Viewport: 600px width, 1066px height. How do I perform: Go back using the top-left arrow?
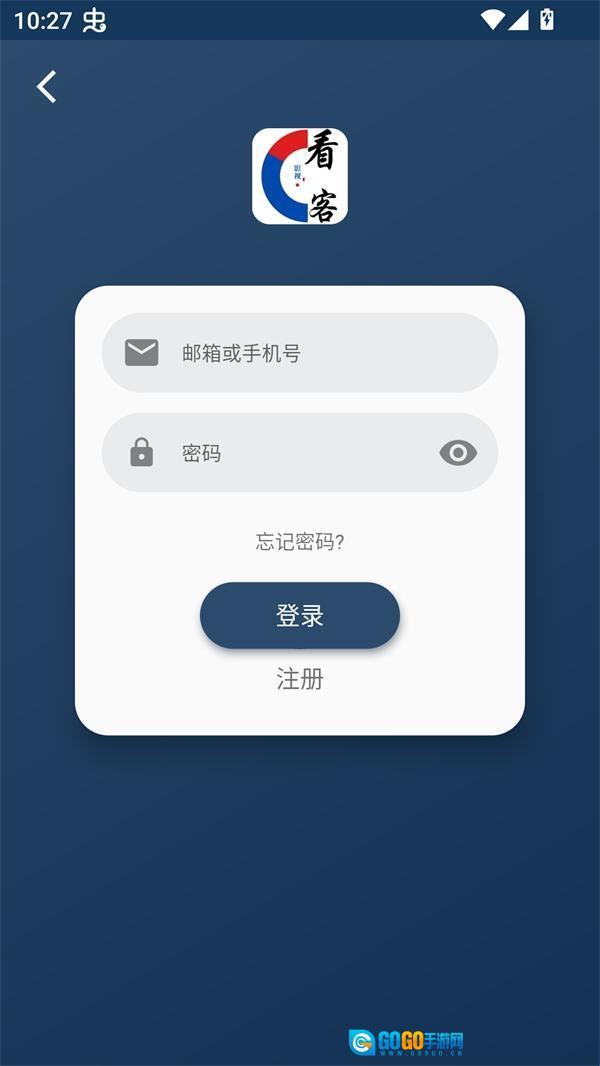tap(46, 87)
